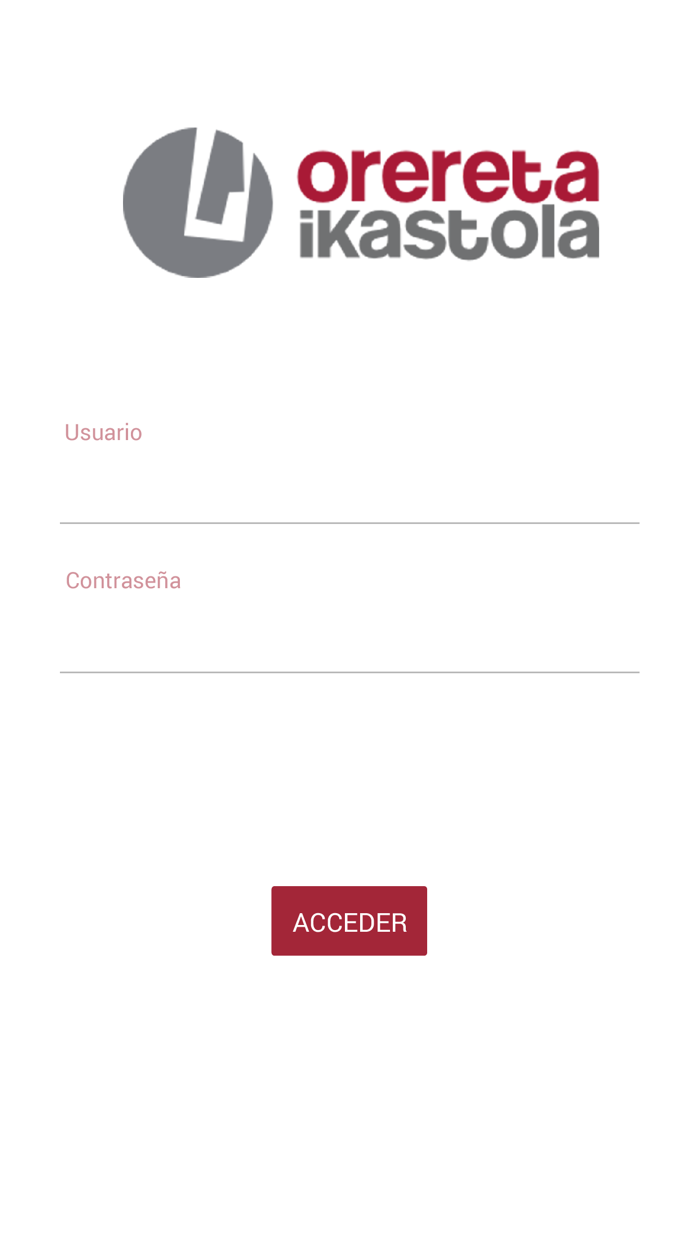Image resolution: width=700 pixels, height=1244 pixels.
Task: Tap the Contraseña password field
Action: tap(349, 638)
